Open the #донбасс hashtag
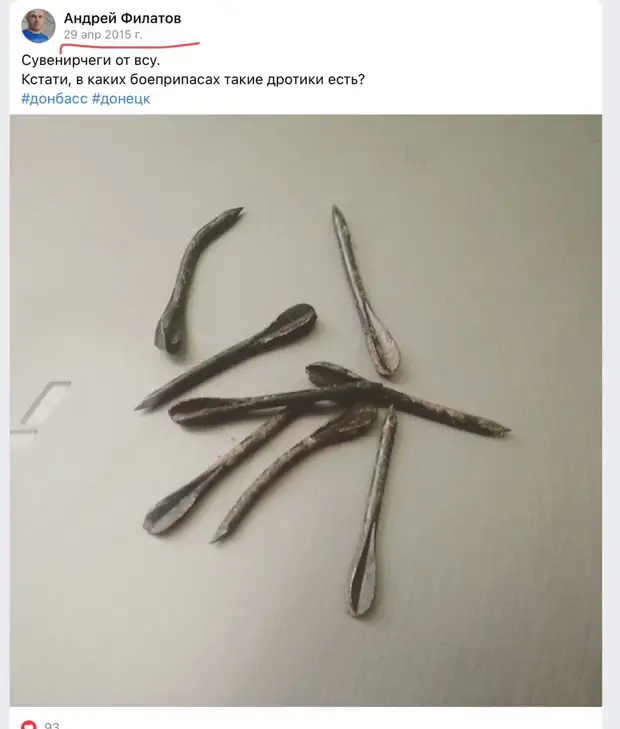Screen dimensions: 620x729 (53, 99)
